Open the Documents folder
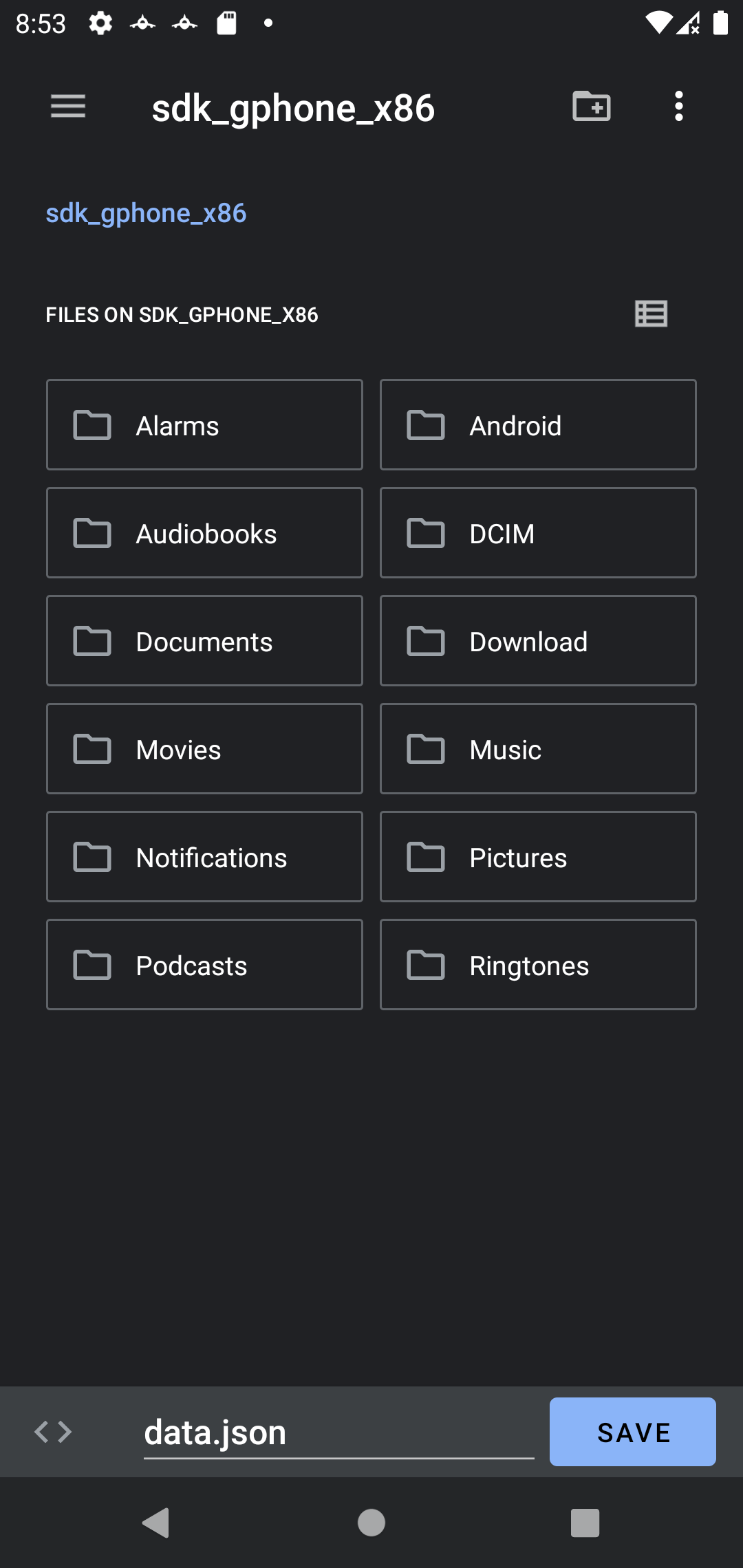Viewport: 743px width, 1568px height. click(x=204, y=641)
